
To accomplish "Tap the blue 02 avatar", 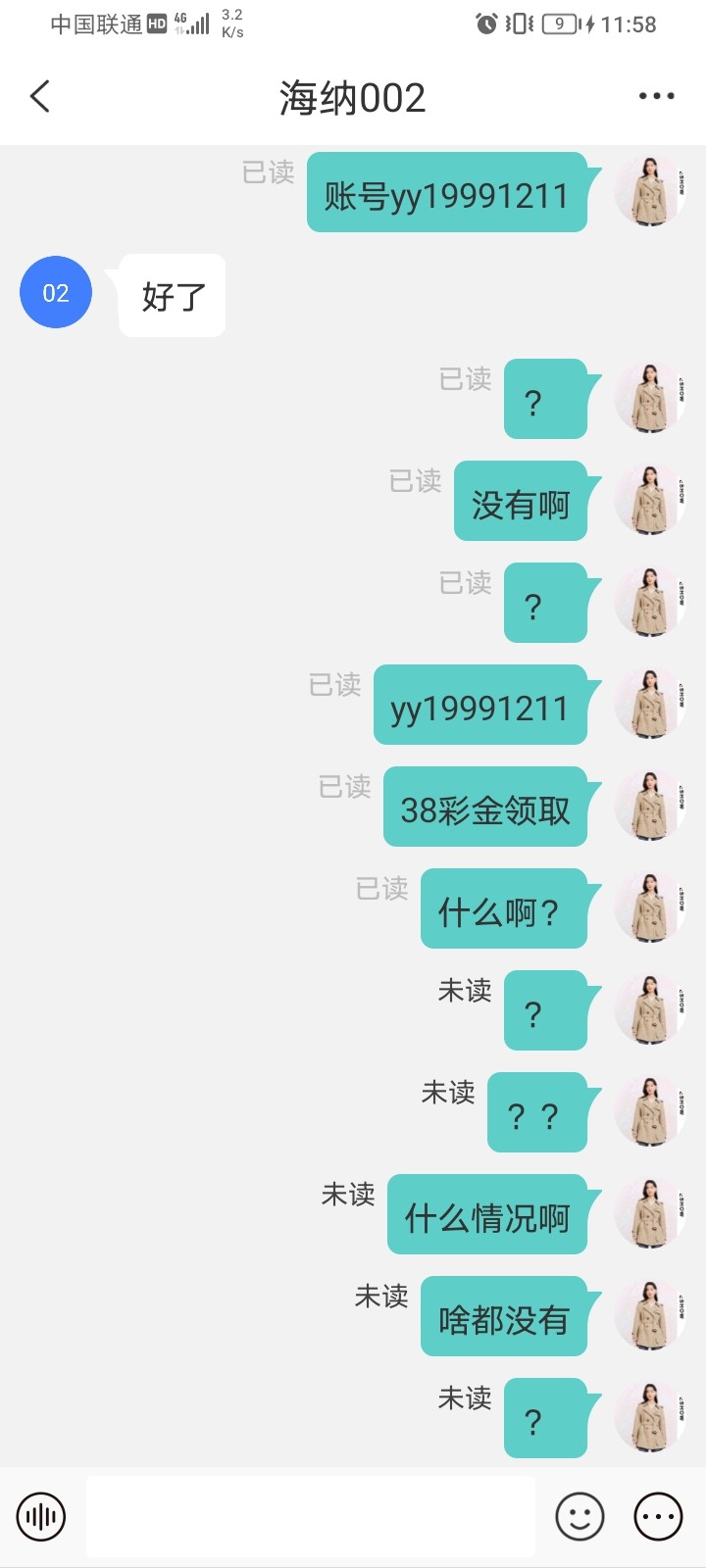I will [x=55, y=291].
